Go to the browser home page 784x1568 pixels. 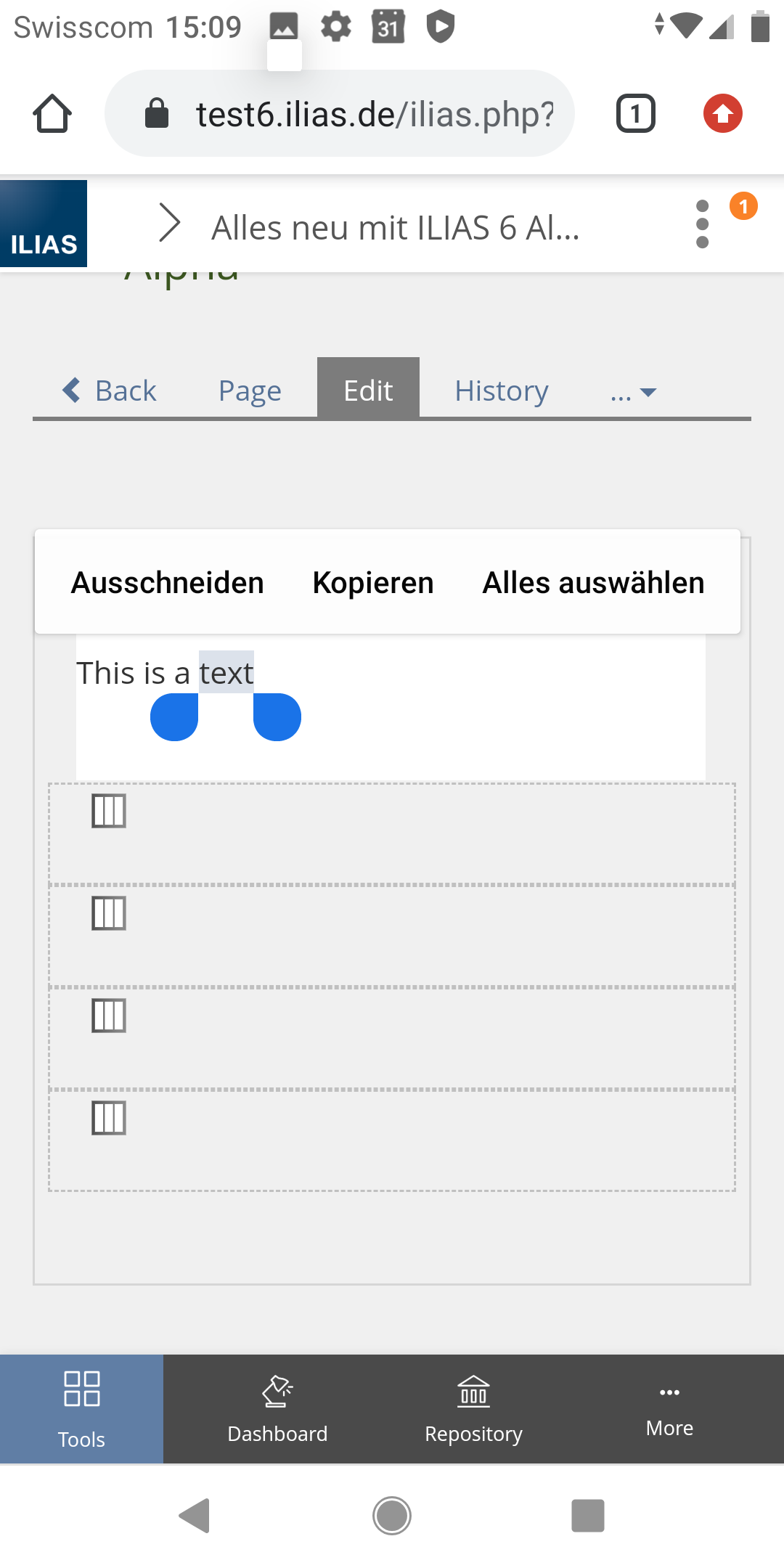click(52, 114)
